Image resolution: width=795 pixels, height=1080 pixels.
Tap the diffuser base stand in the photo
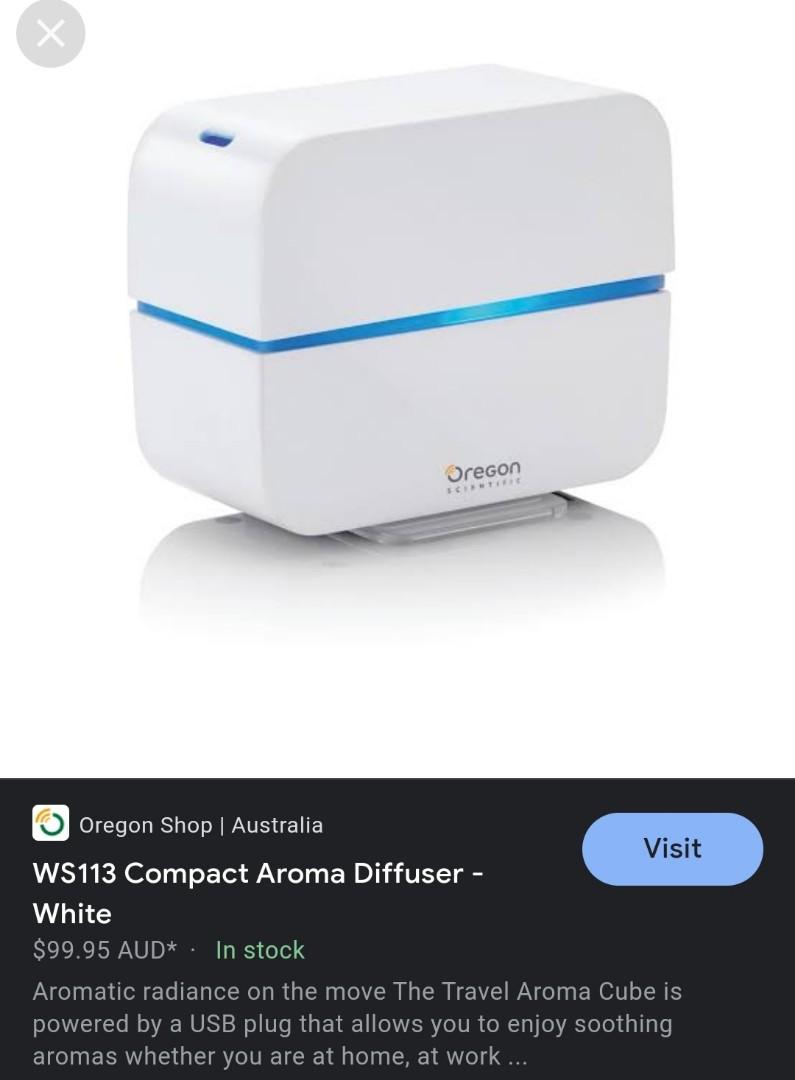[470, 515]
